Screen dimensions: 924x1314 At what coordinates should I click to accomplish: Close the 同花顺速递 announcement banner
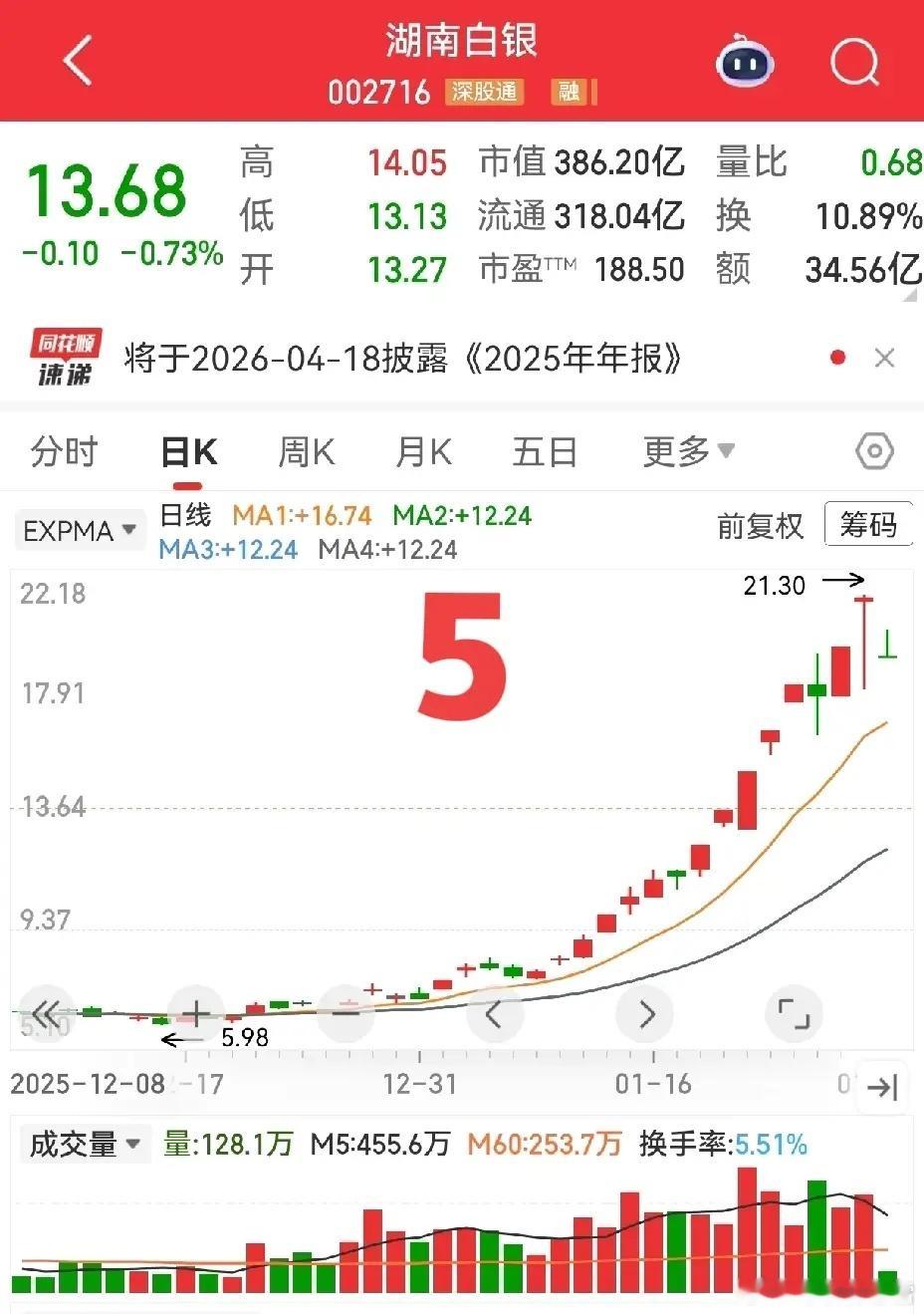pyautogui.click(x=884, y=358)
